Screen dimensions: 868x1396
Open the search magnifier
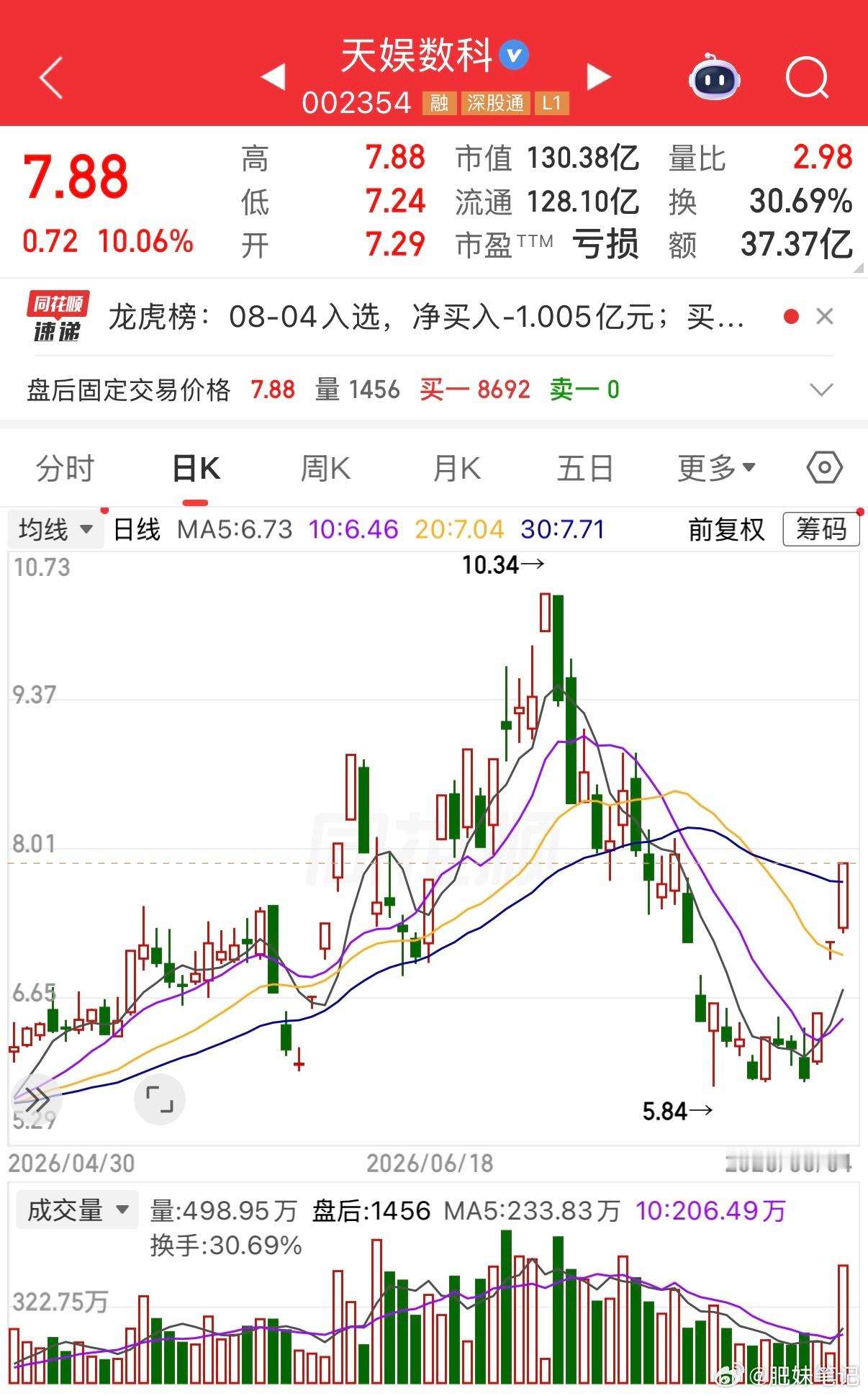click(x=807, y=77)
